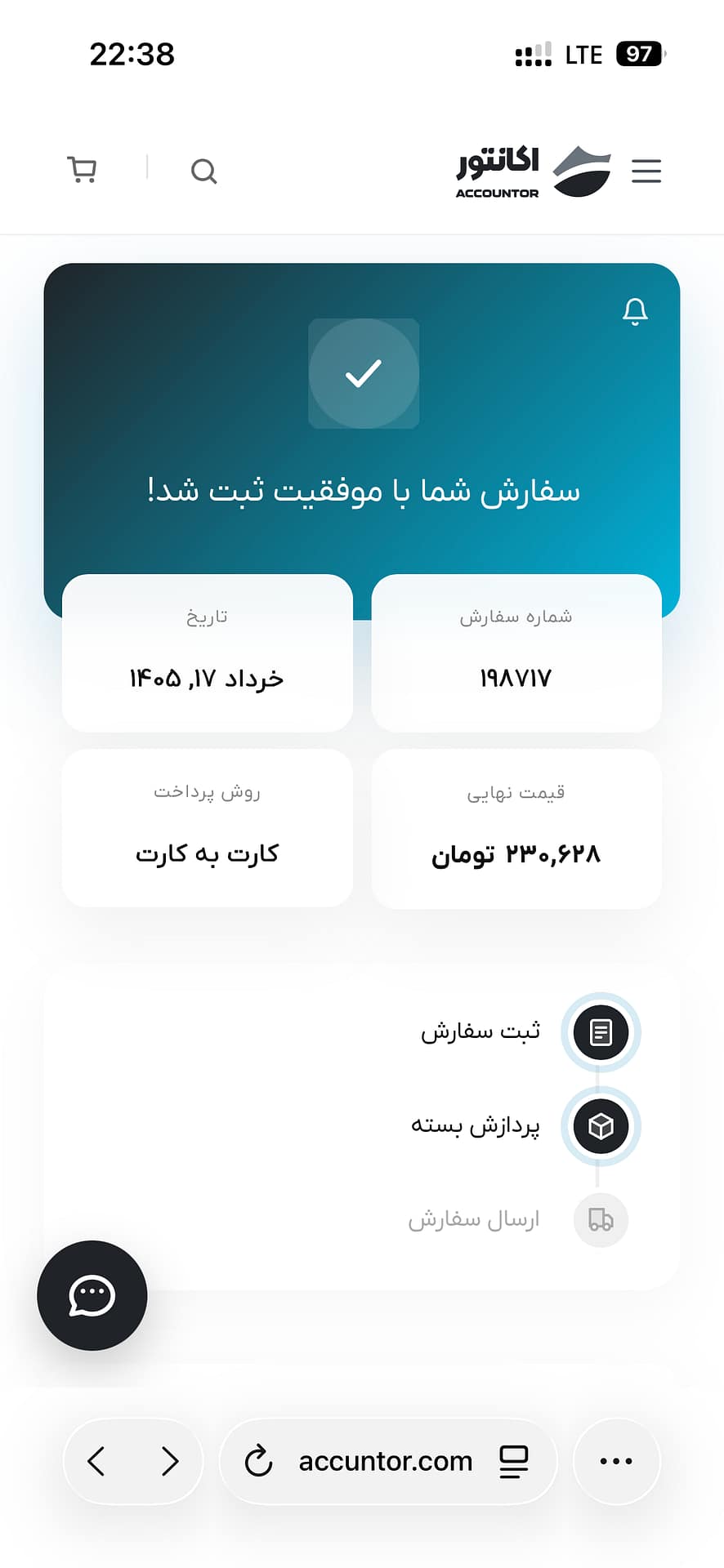Open the browser reader/page options icon
This screenshot has width=724, height=1568.
pos(514,1461)
